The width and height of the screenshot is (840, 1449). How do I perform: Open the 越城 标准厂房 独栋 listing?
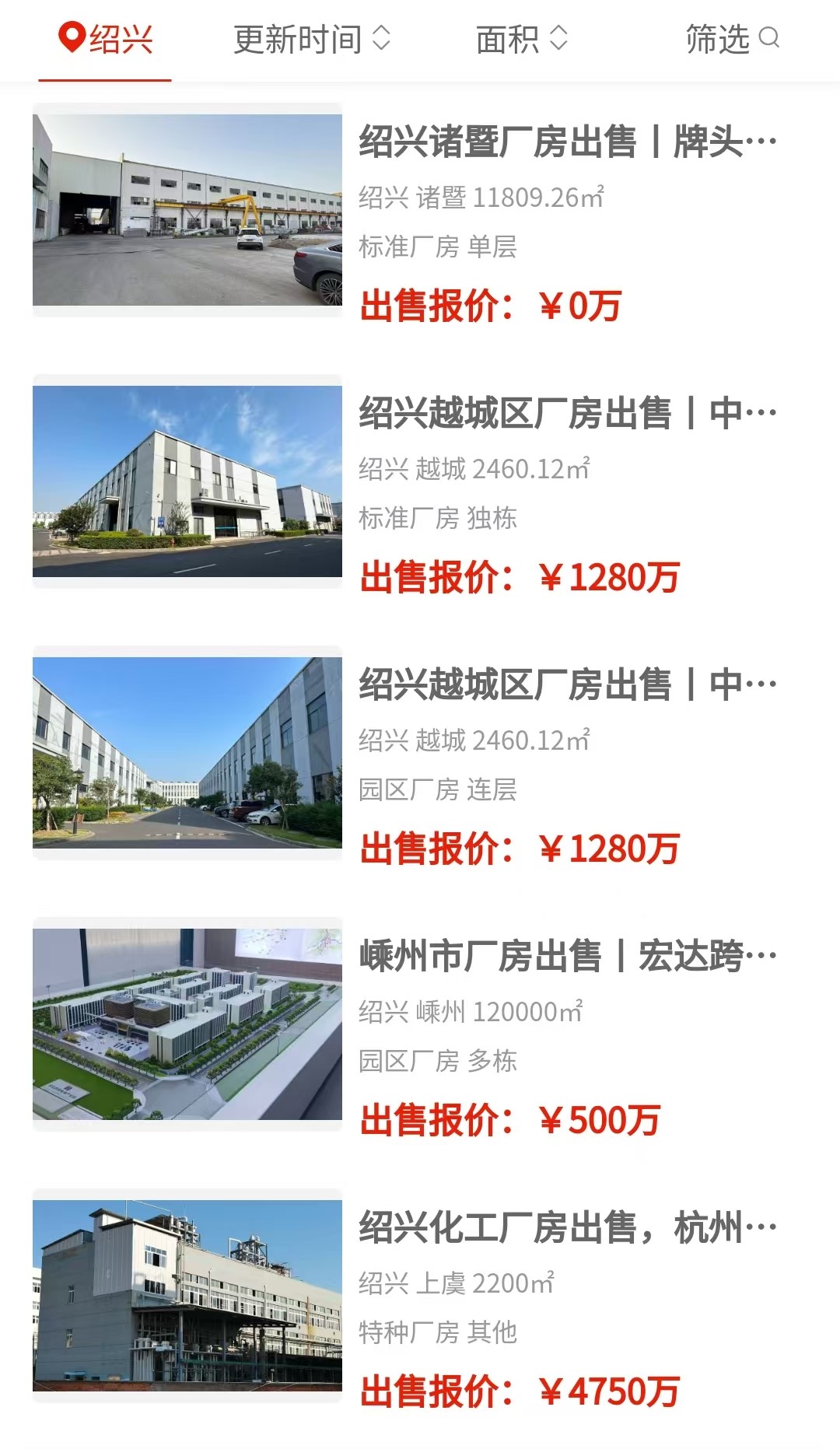tap(420, 482)
